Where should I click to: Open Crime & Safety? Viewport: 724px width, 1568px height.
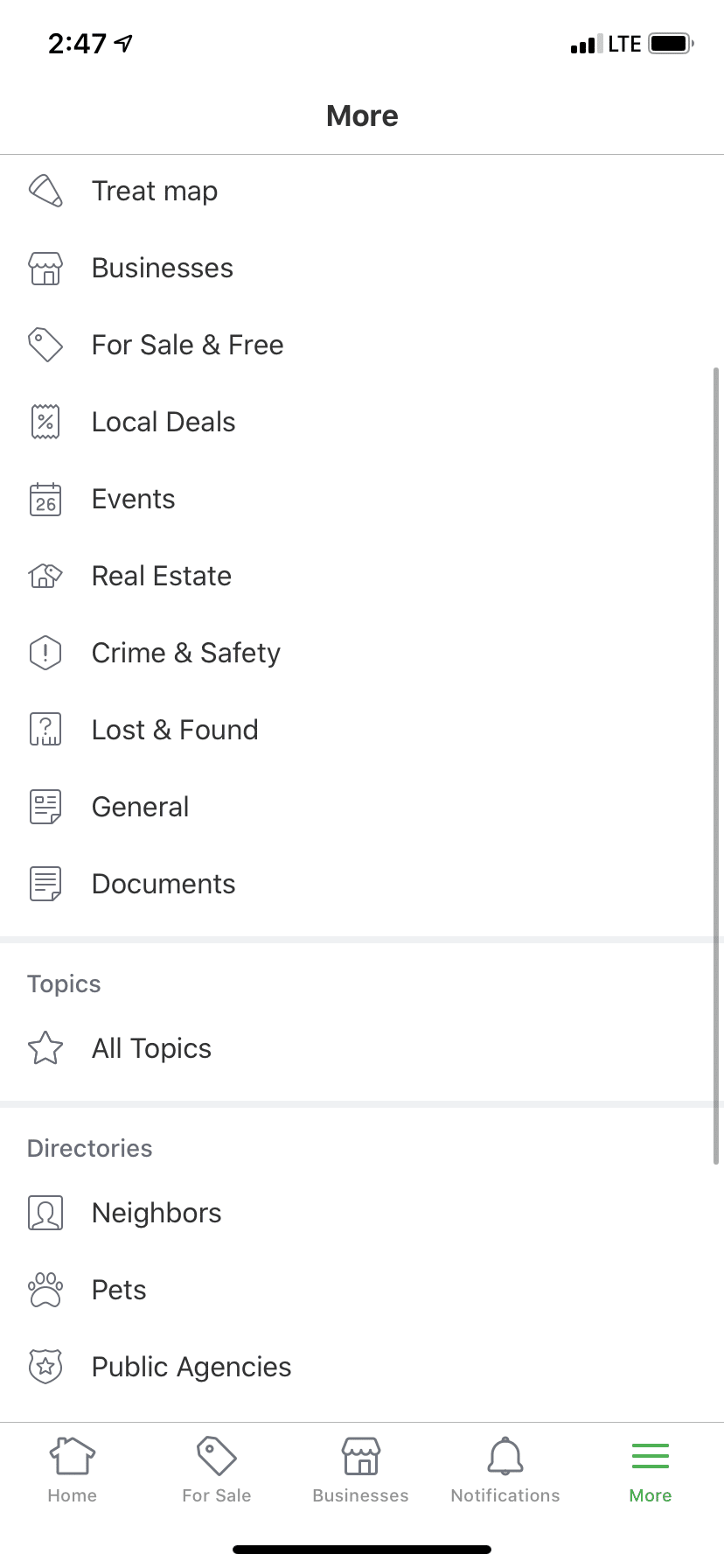click(x=362, y=653)
